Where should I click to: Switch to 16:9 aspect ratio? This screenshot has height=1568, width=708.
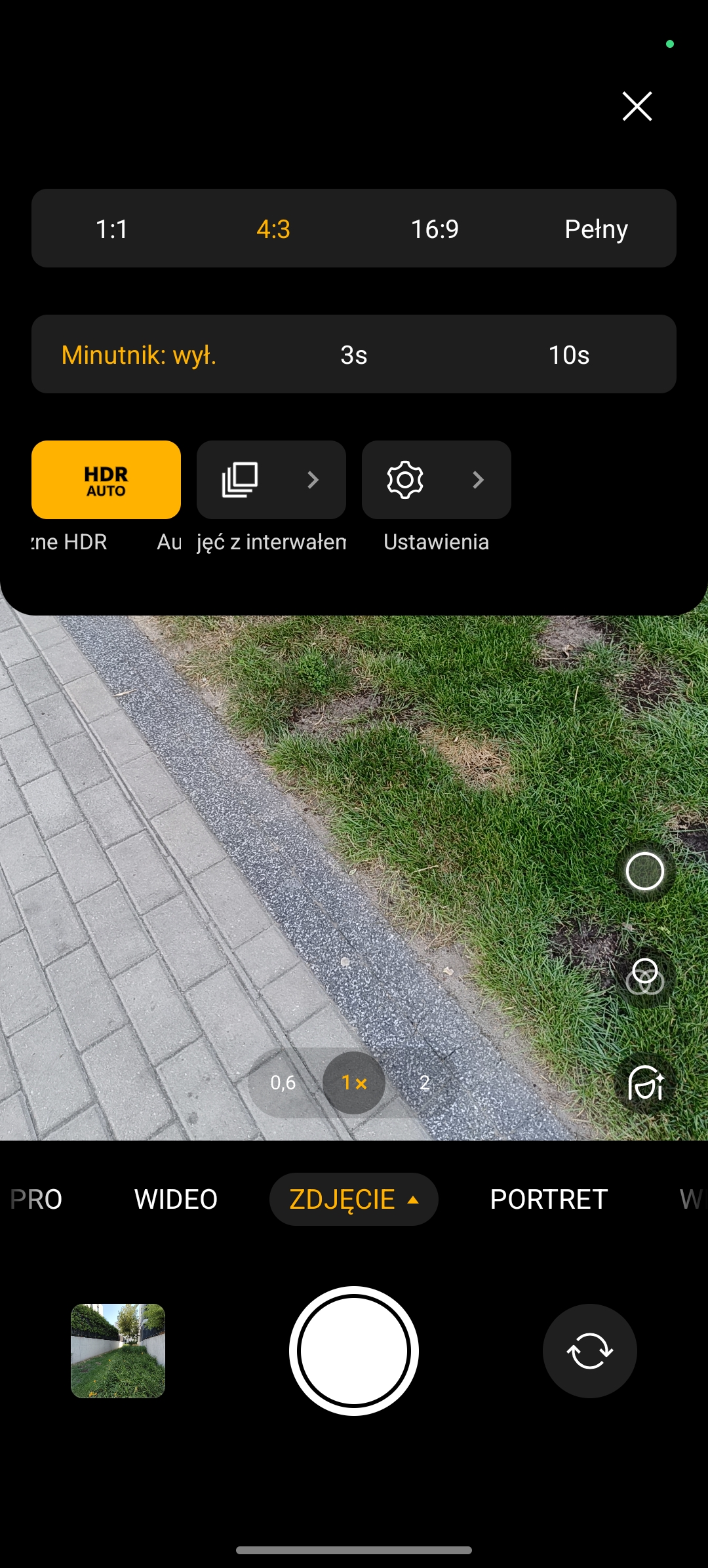tap(434, 229)
